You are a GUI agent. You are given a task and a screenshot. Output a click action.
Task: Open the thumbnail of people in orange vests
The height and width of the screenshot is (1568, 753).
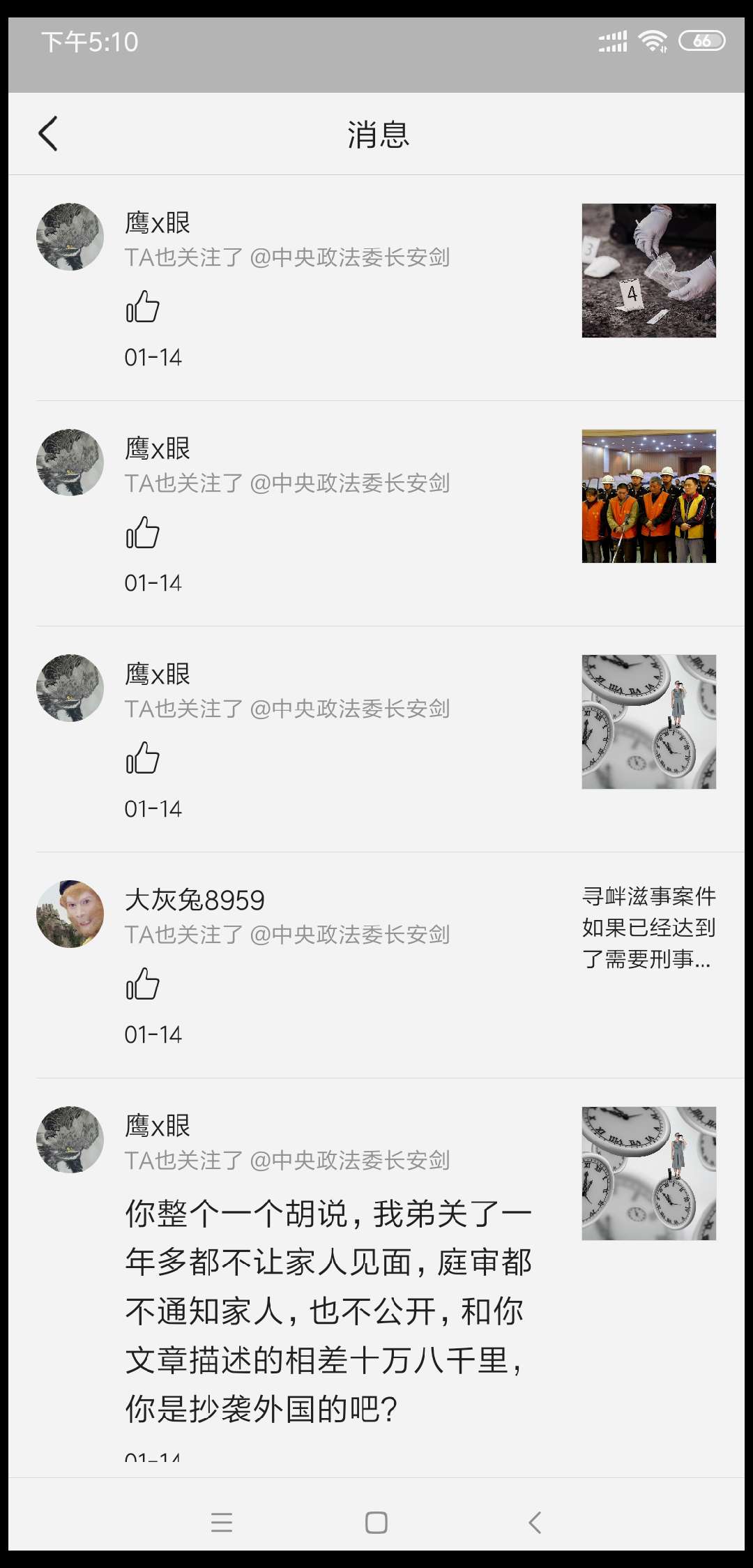pyautogui.click(x=648, y=496)
